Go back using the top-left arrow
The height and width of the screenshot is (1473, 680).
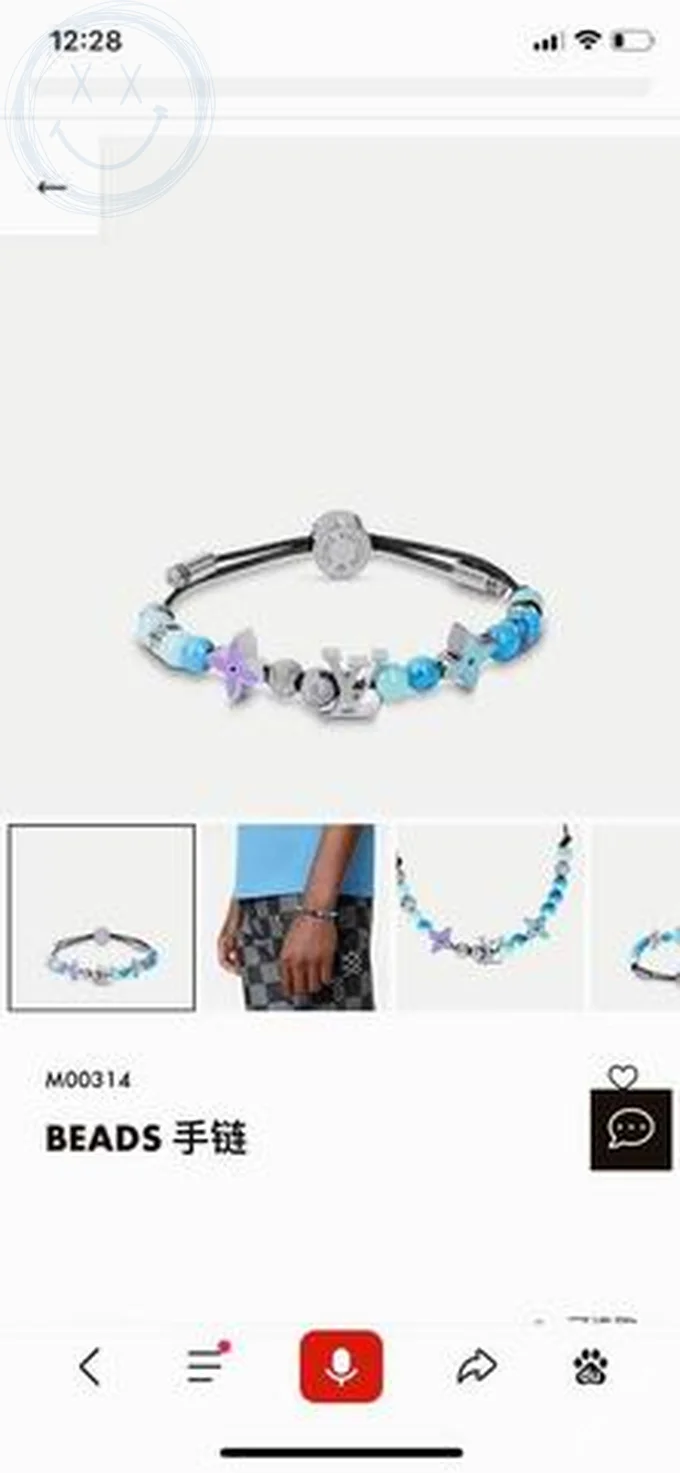tap(51, 187)
